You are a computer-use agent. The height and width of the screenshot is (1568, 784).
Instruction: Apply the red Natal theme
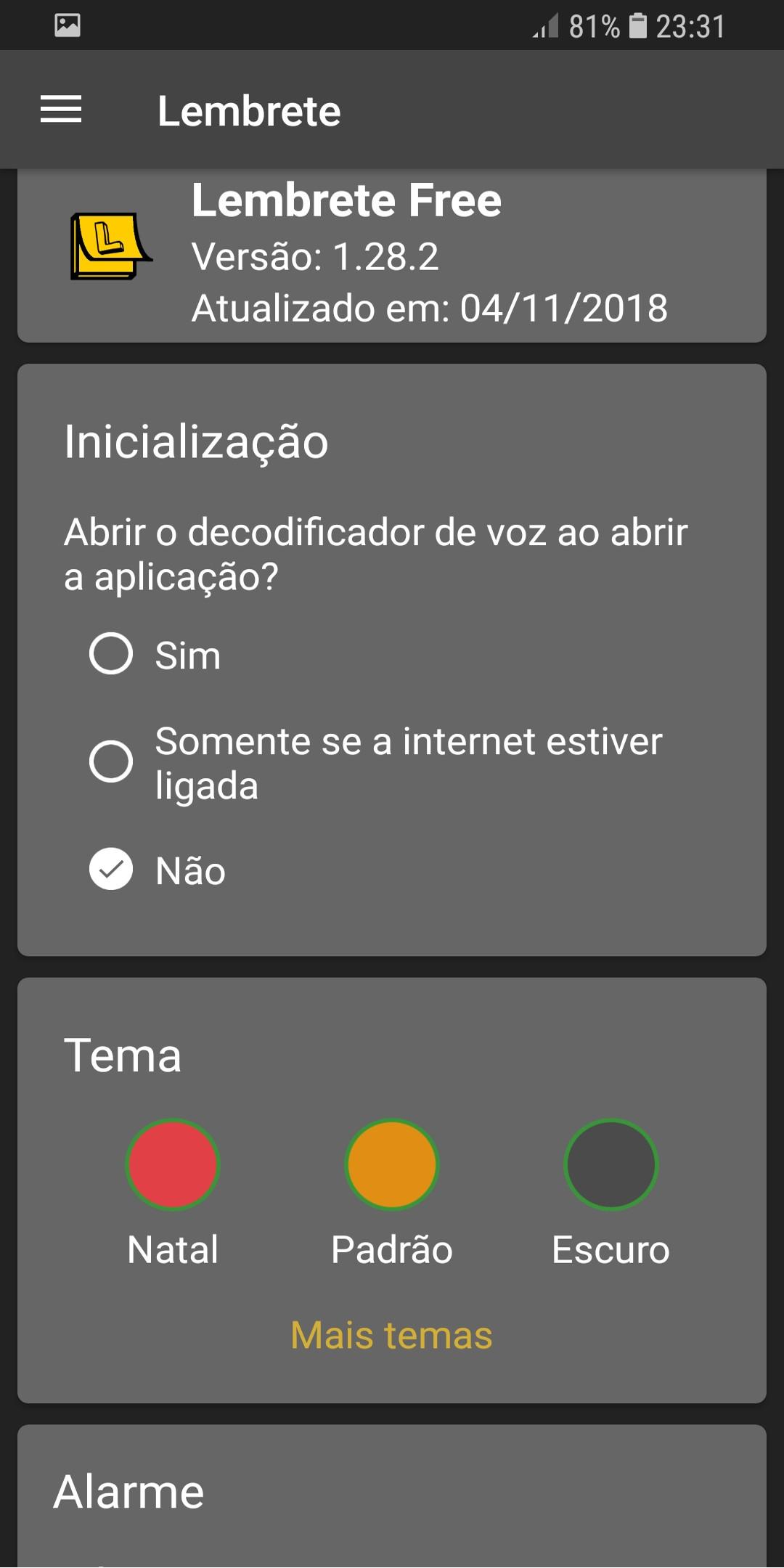(173, 1164)
